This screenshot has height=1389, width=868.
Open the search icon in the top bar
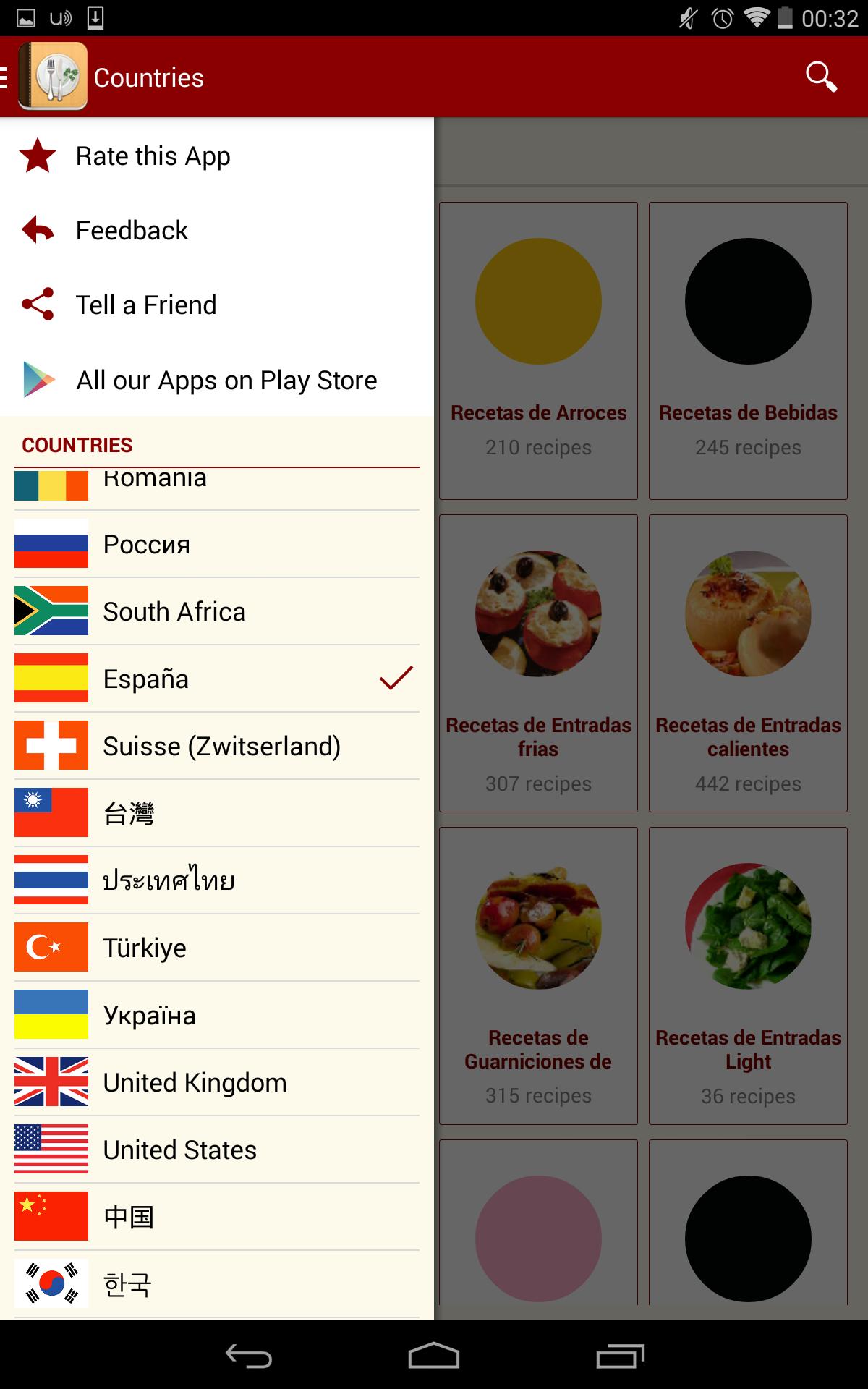(822, 77)
